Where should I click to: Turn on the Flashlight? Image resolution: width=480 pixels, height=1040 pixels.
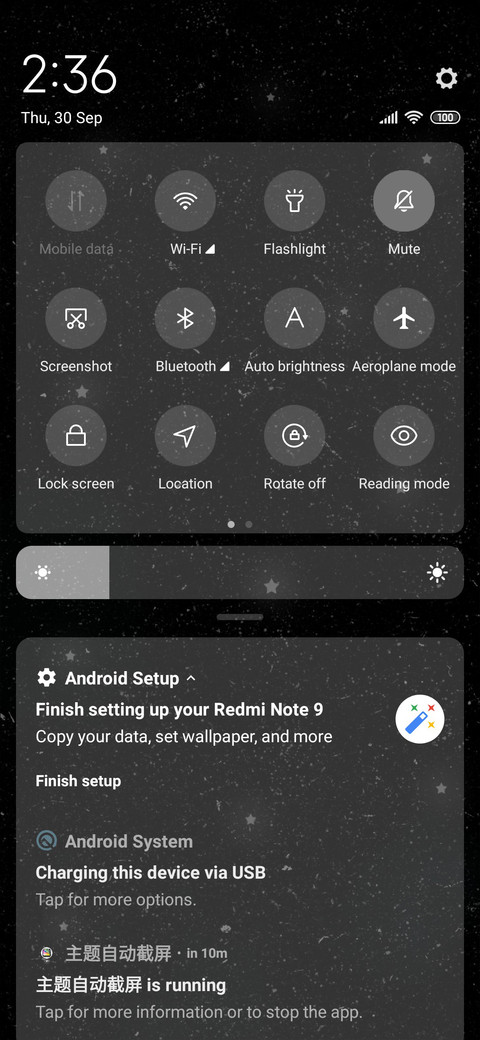click(294, 201)
